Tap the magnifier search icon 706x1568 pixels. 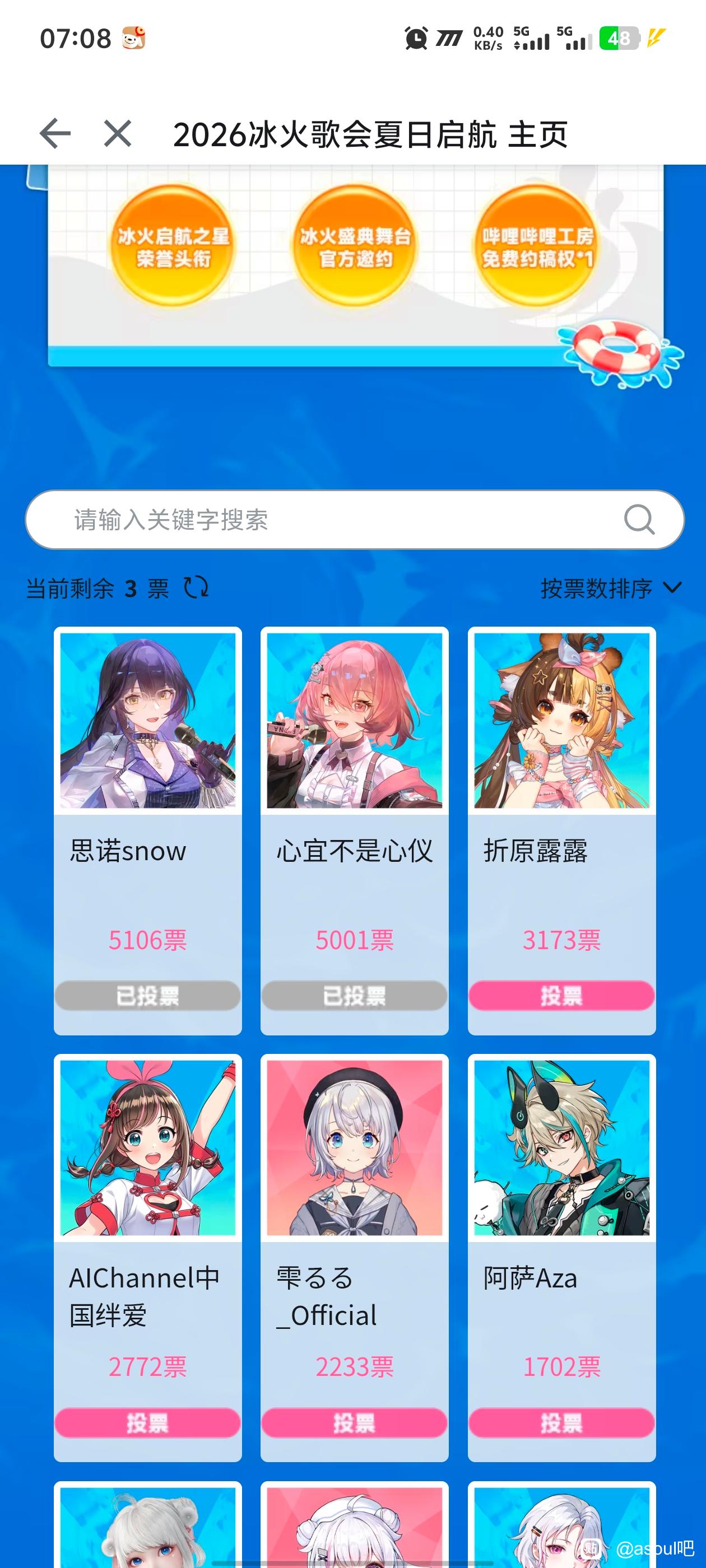pos(639,520)
